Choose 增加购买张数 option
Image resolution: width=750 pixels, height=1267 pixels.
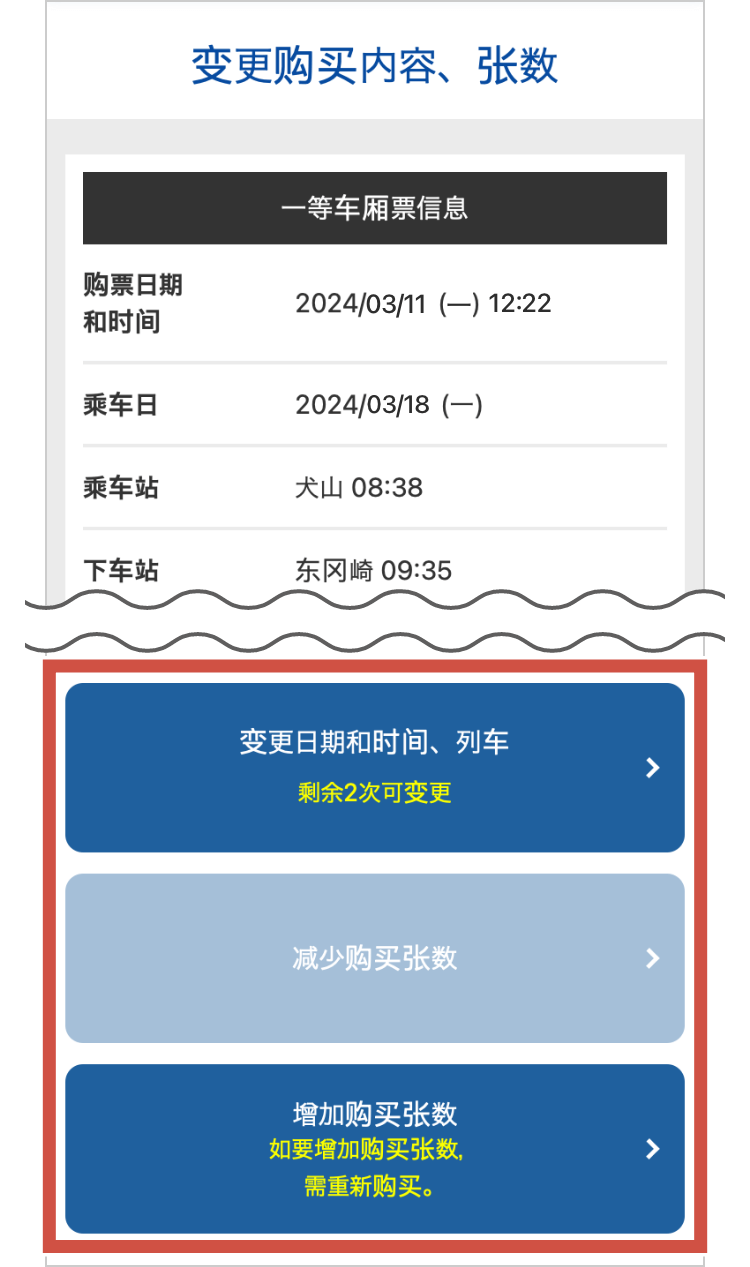pos(374,1148)
